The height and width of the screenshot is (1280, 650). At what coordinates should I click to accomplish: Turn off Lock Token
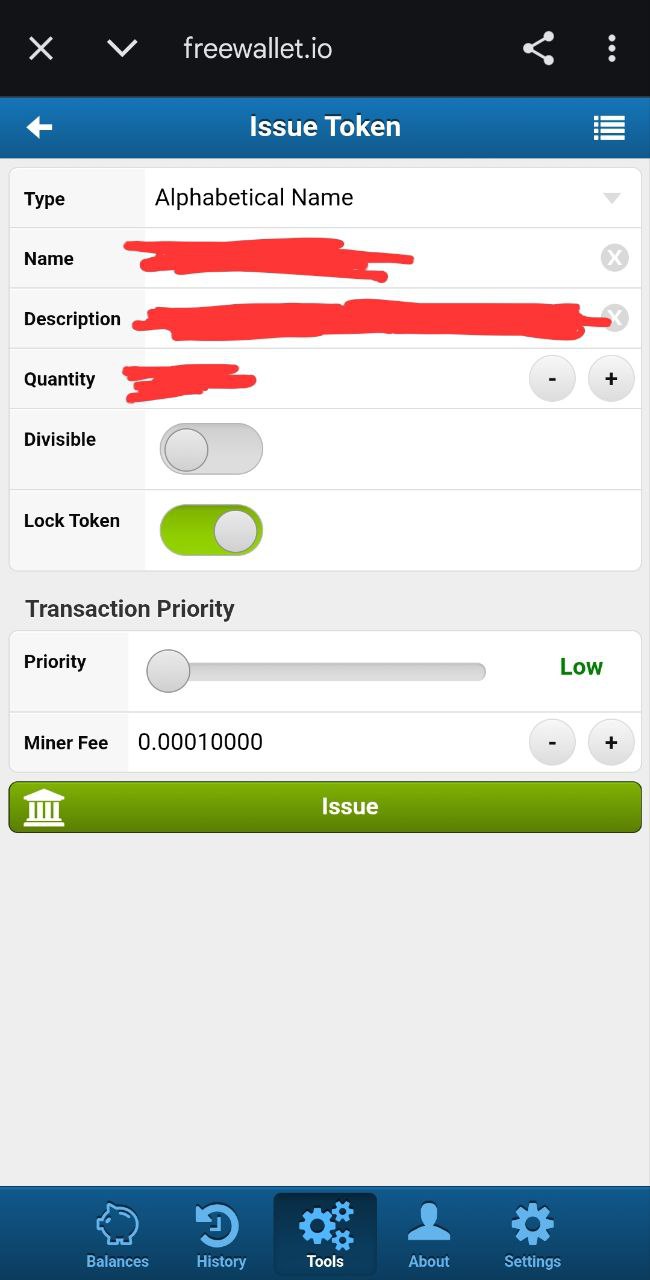point(211,530)
